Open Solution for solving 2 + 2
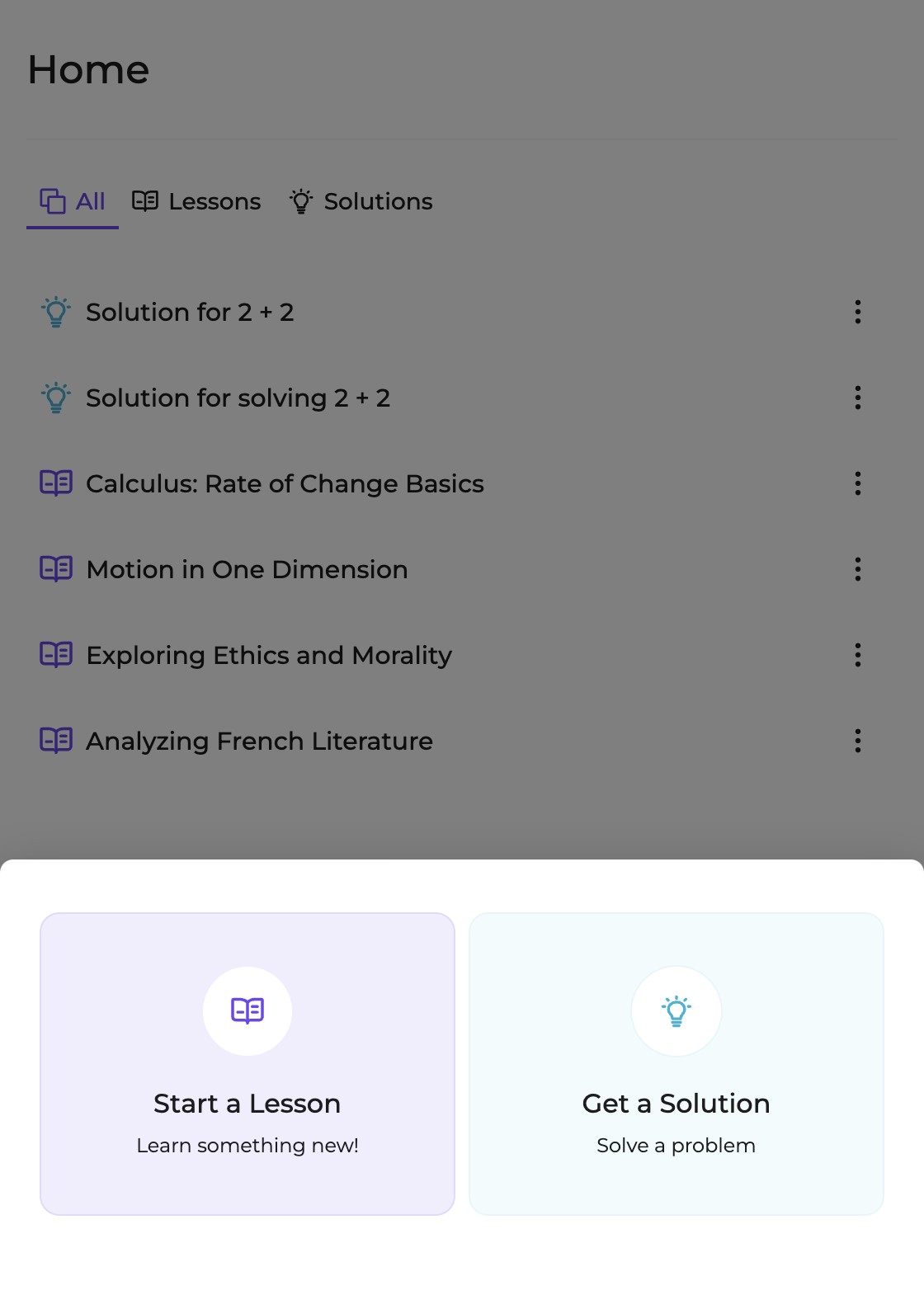924x1295 pixels. pos(238,398)
